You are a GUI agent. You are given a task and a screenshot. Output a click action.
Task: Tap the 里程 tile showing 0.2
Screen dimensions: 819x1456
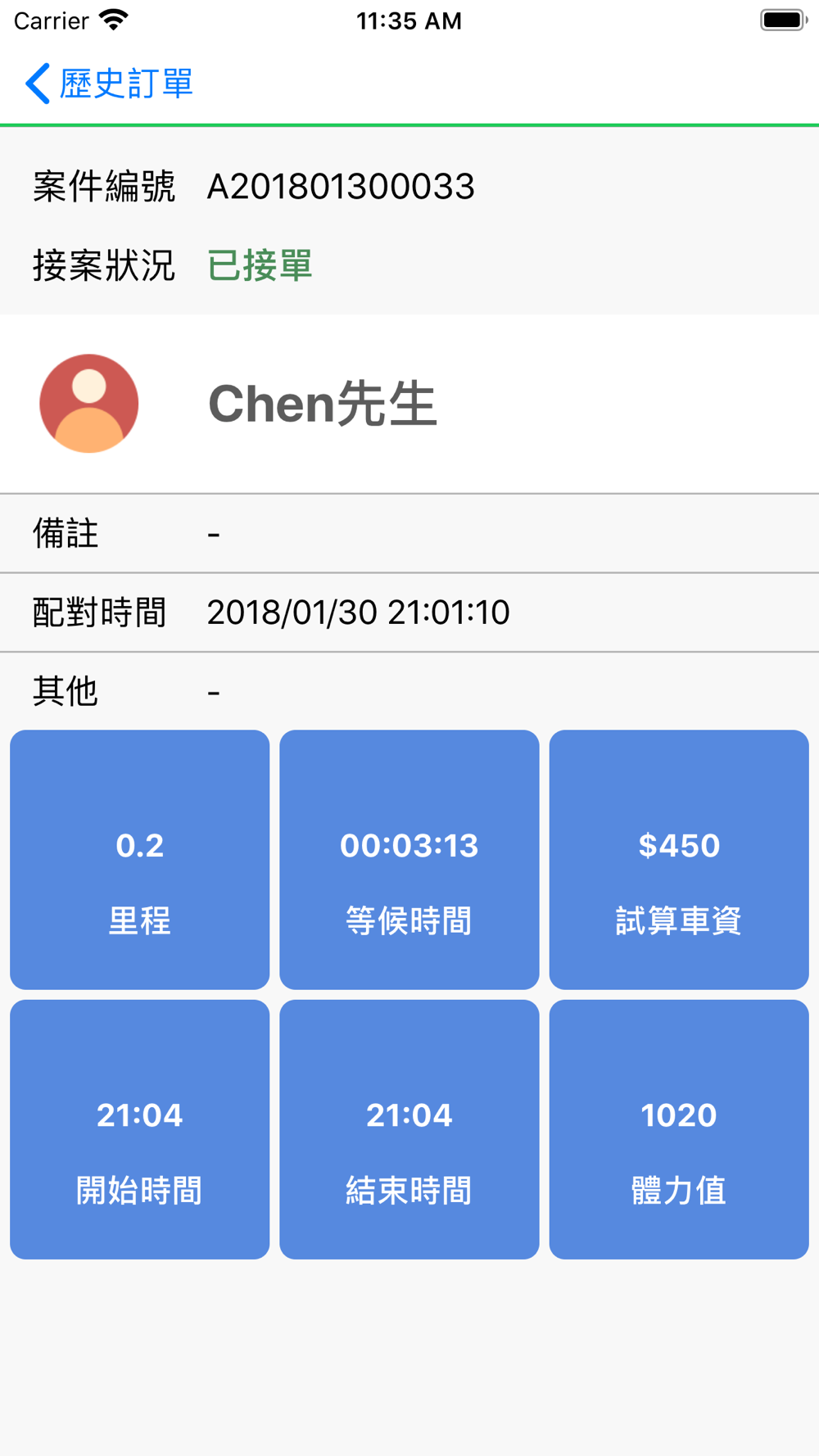140,860
